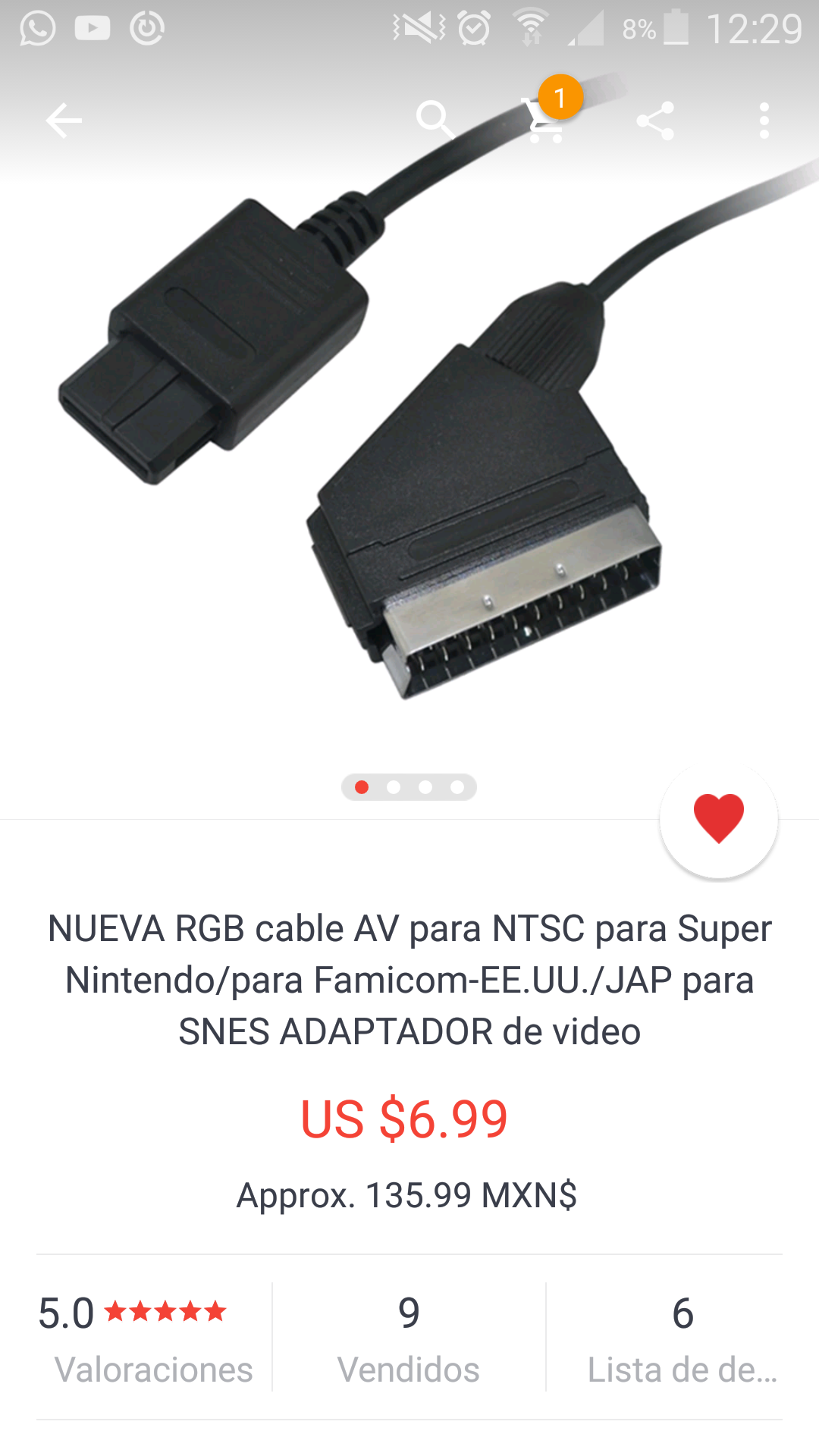
Task: Go back using the arrow
Action: pos(64,121)
